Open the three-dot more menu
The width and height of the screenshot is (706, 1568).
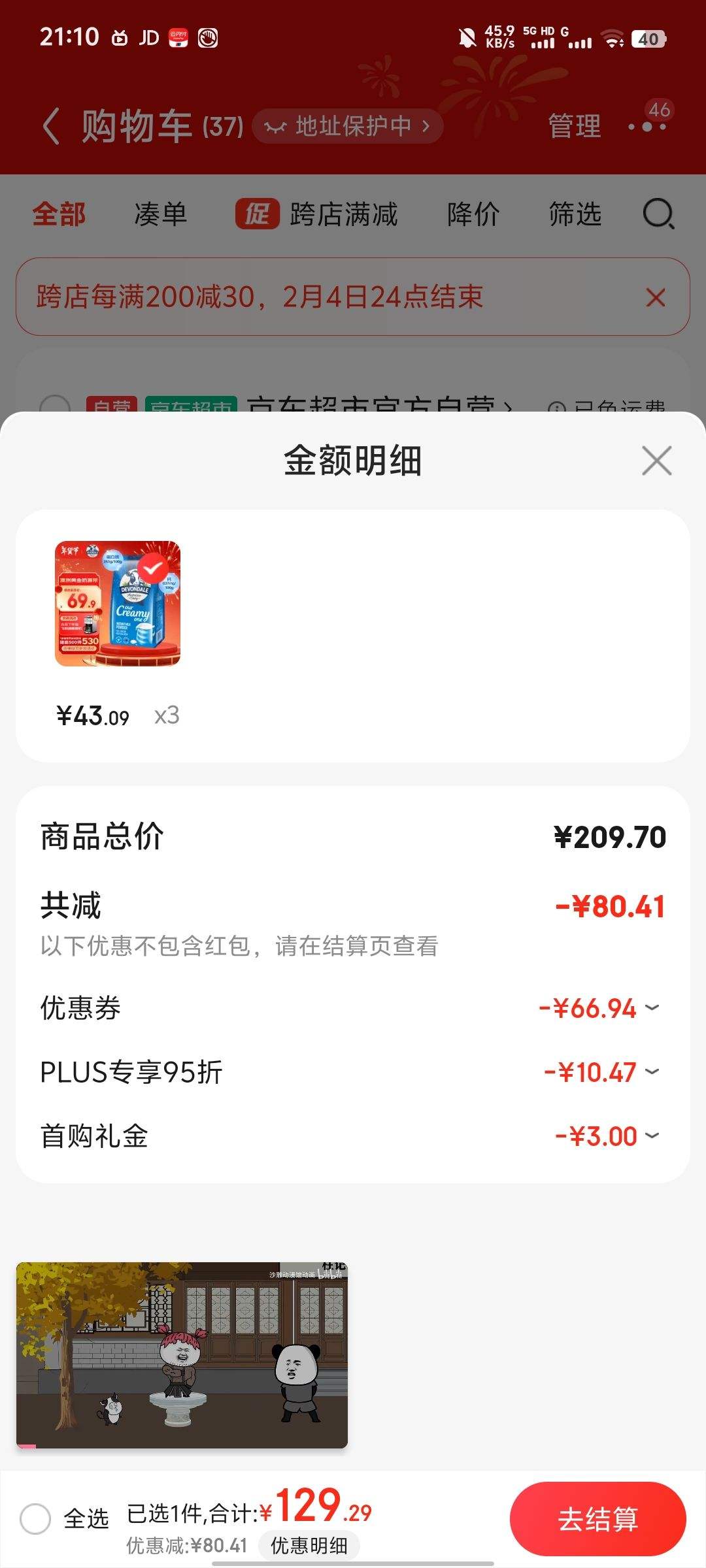pos(647,126)
